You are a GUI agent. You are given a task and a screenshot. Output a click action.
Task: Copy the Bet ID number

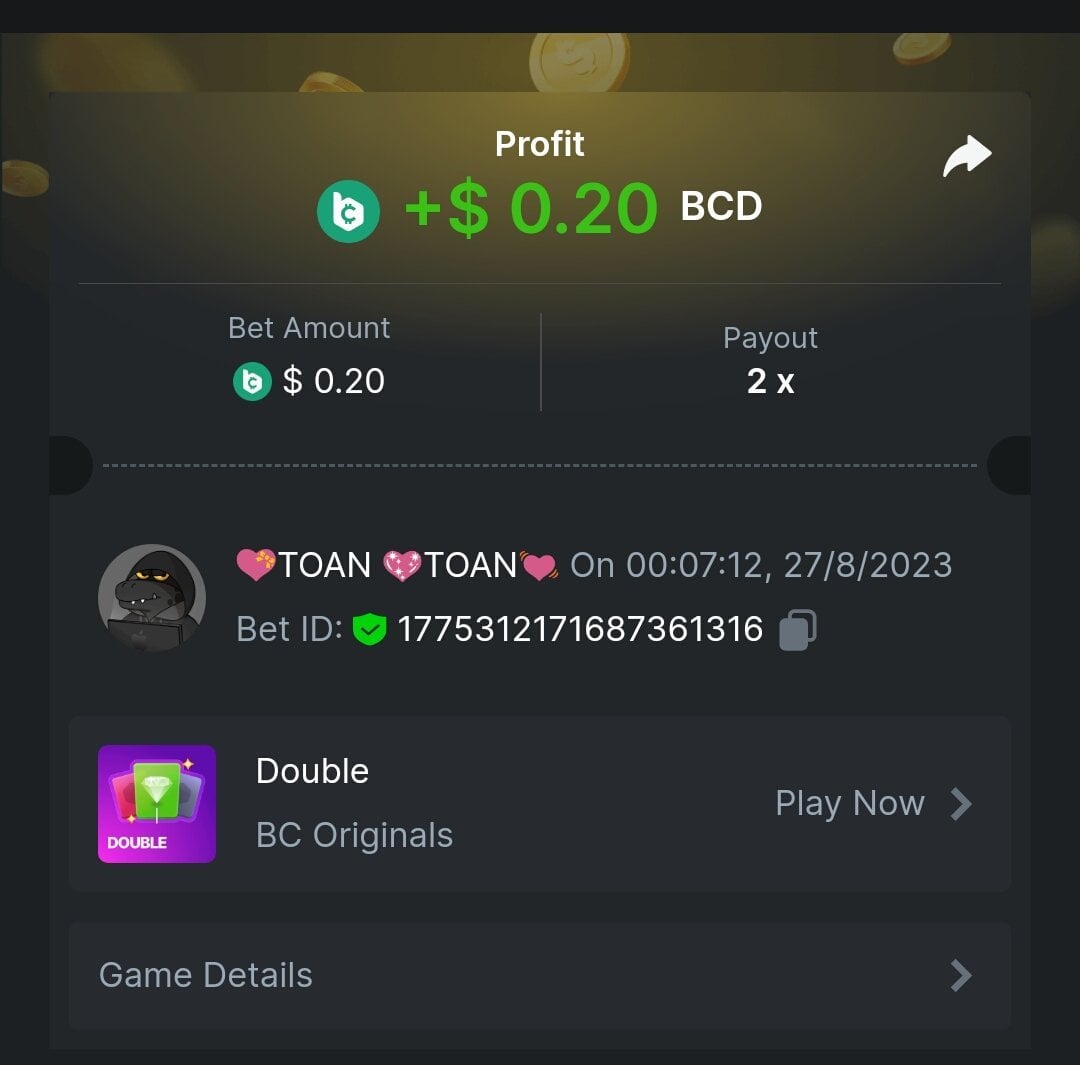(797, 630)
